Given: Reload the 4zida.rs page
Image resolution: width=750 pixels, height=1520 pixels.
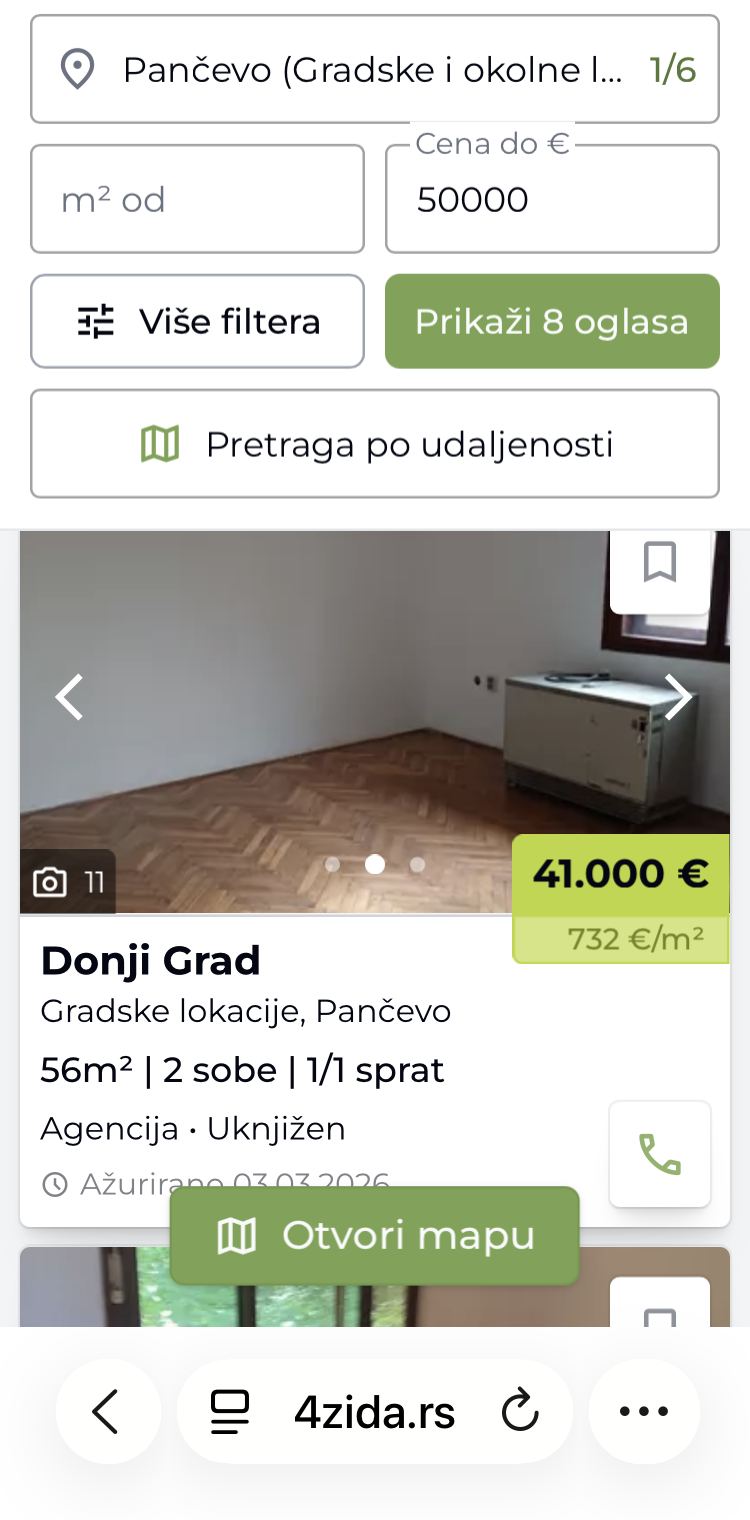Looking at the screenshot, I should click(519, 1412).
